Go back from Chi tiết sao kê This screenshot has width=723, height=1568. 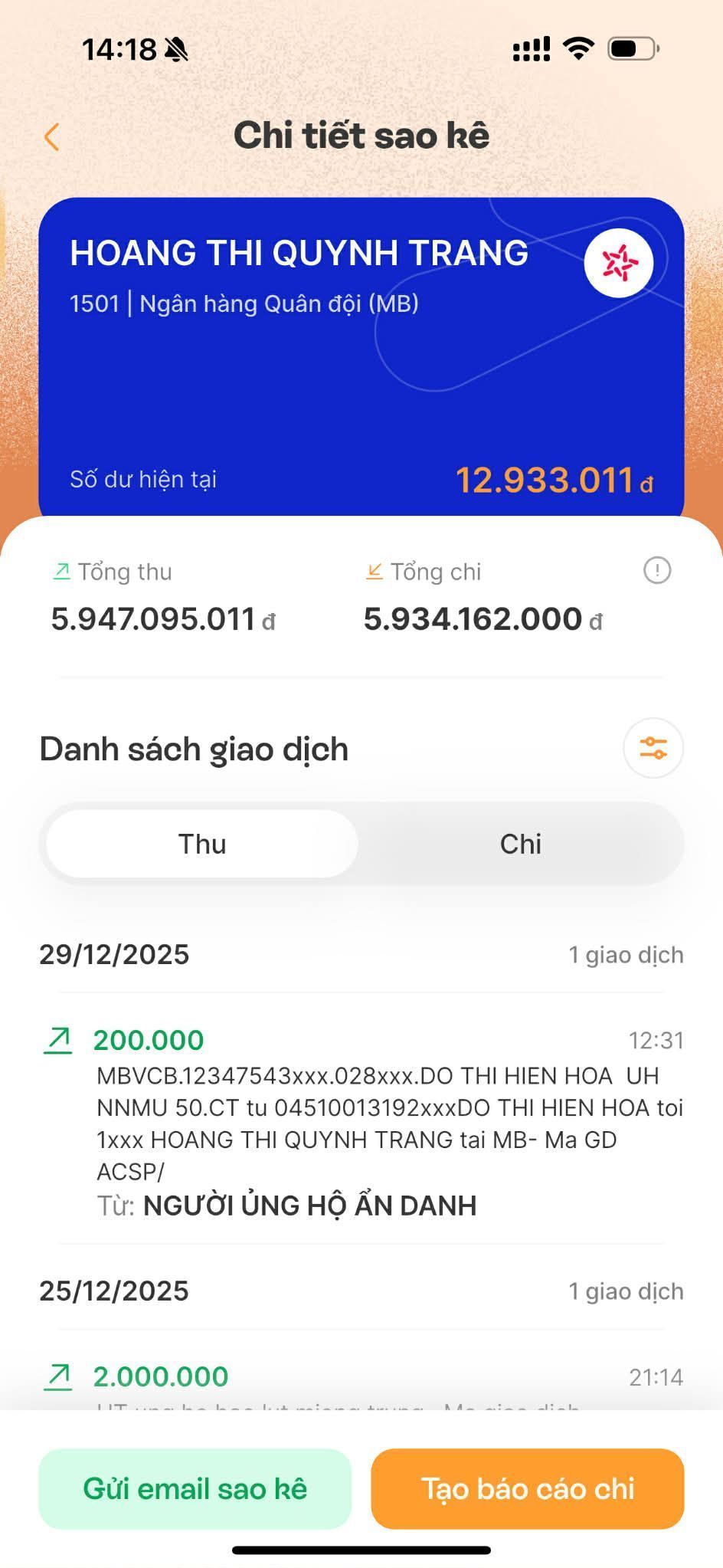pyautogui.click(x=52, y=138)
